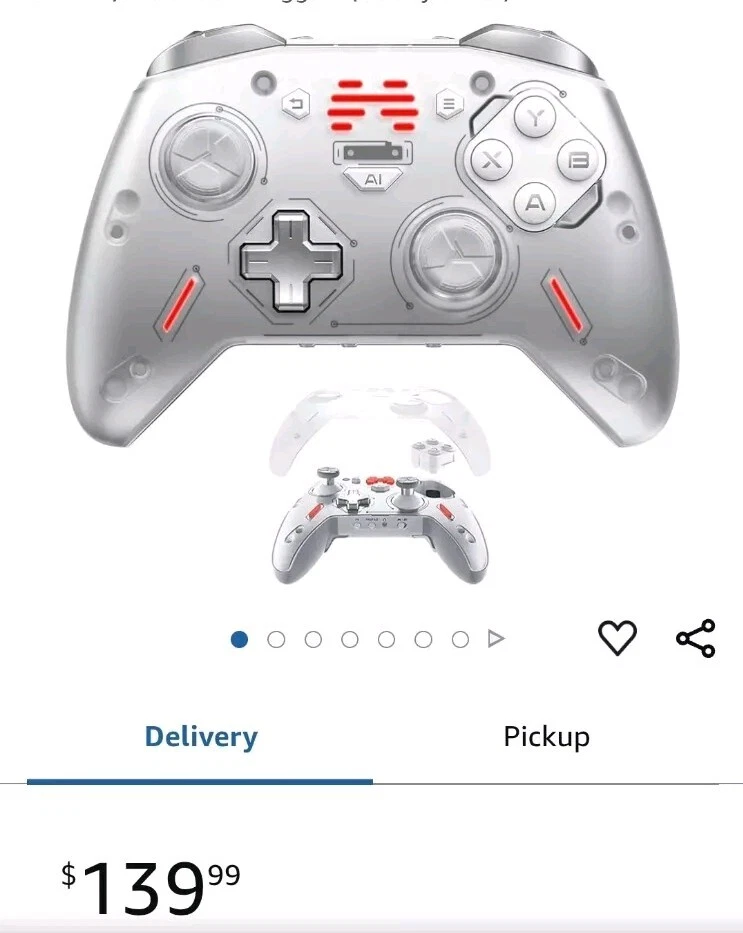Pick the fourth carousel navigation dot
The width and height of the screenshot is (743, 933).
pyautogui.click(x=350, y=637)
